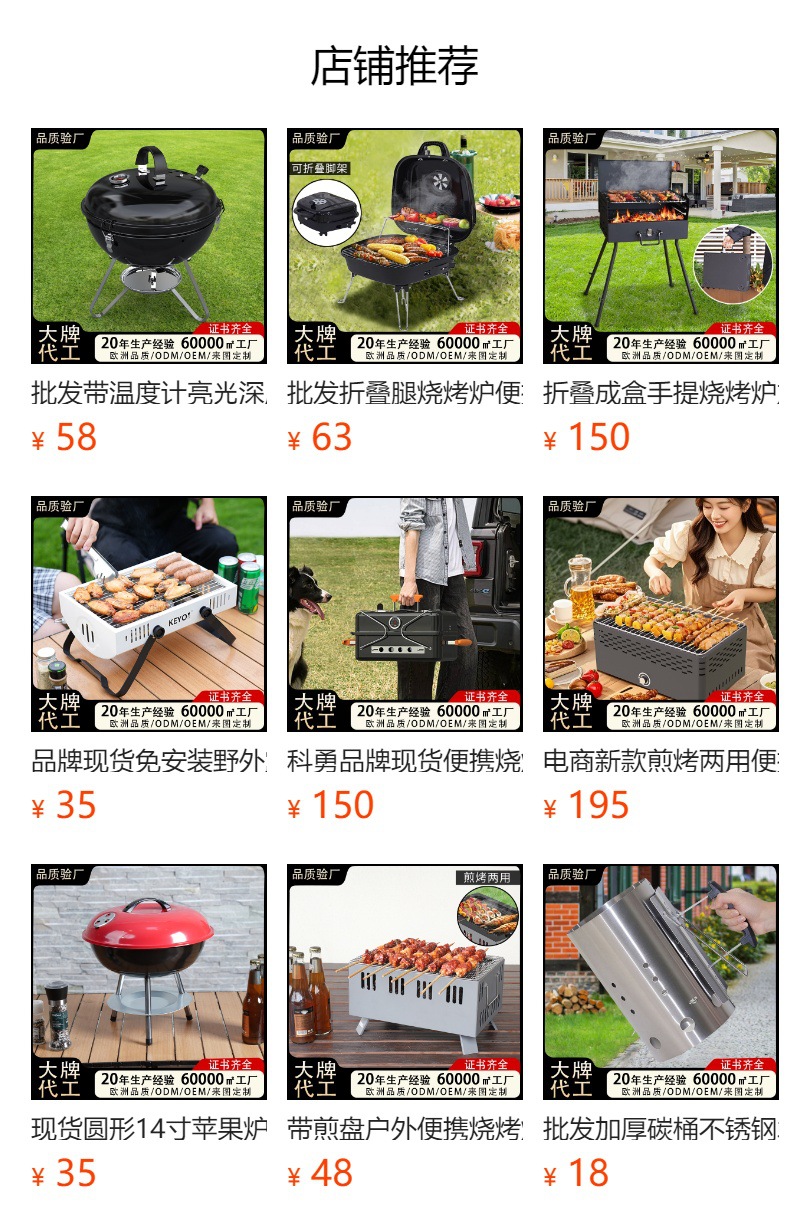Select the ¥48 grill with frying pan
The image size is (790, 1232).
click(x=405, y=1029)
